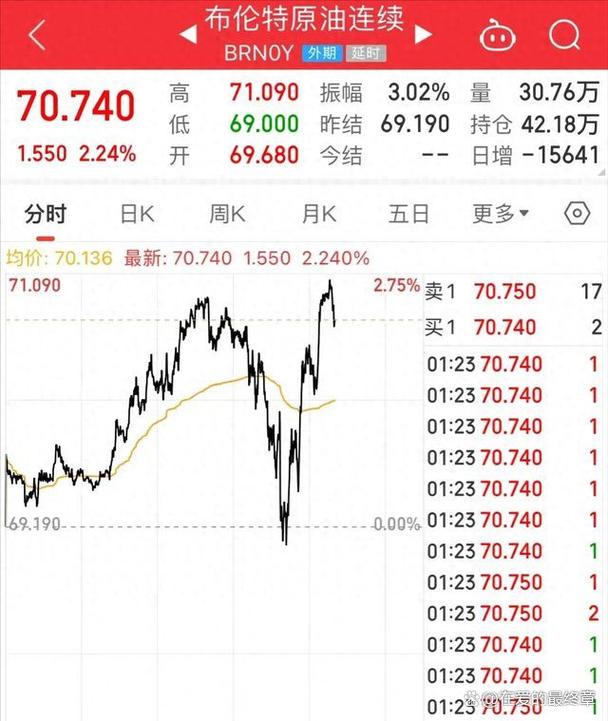The height and width of the screenshot is (721, 608).
Task: Switch to the 周K chart tab
Action: point(227,213)
